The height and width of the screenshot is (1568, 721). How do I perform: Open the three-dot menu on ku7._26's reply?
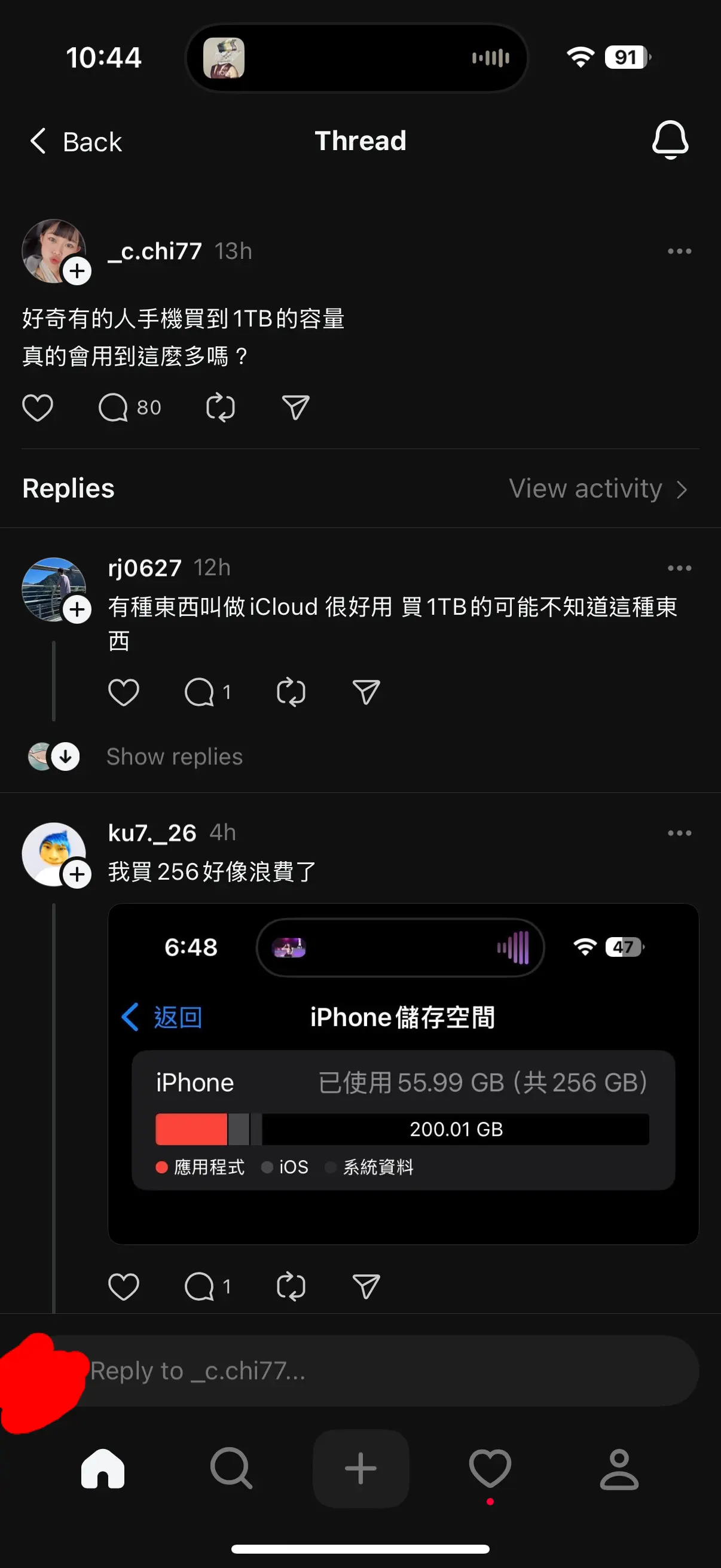coord(680,832)
